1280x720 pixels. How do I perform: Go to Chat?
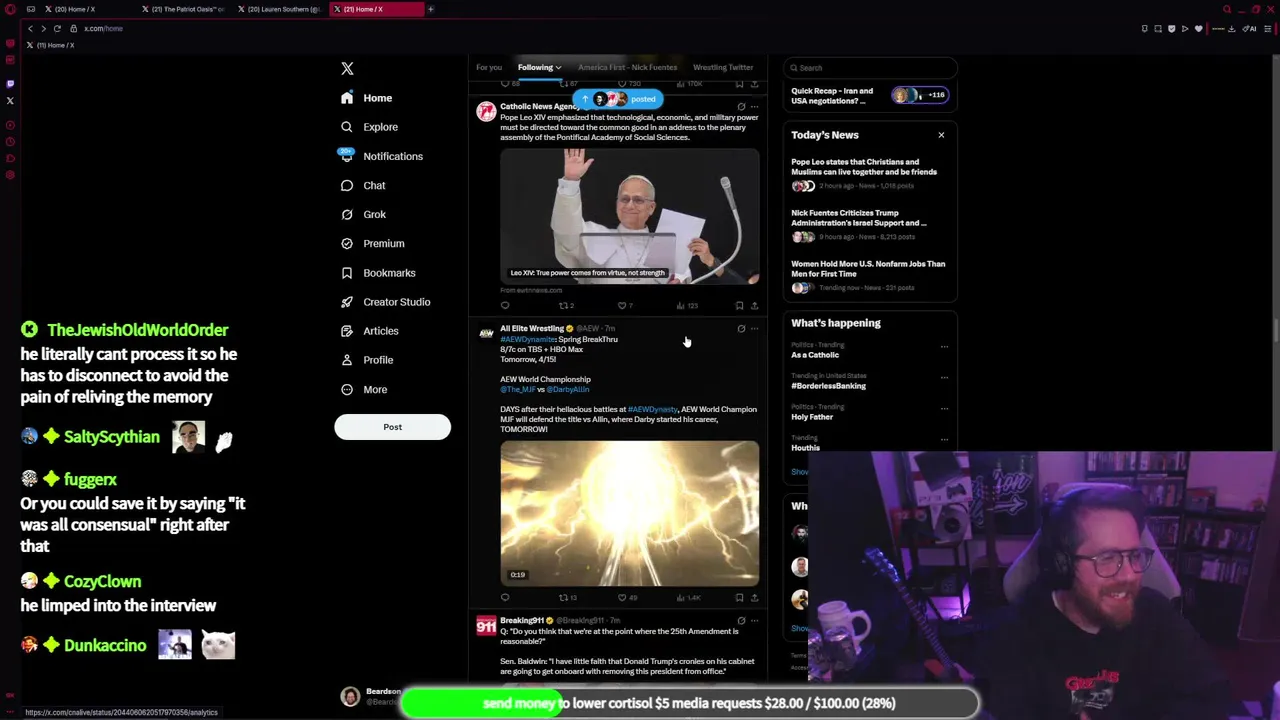(x=373, y=185)
